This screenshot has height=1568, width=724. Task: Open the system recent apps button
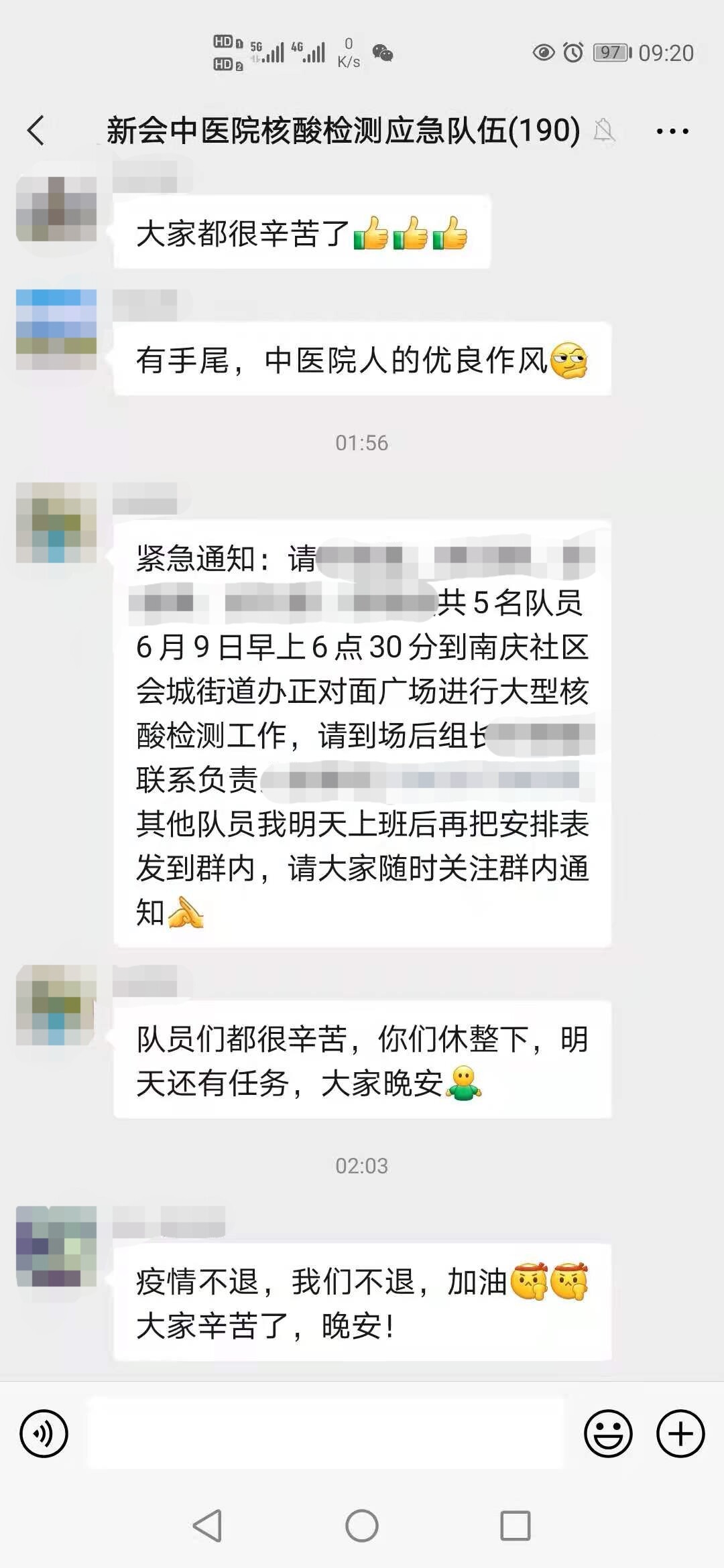(516, 1526)
